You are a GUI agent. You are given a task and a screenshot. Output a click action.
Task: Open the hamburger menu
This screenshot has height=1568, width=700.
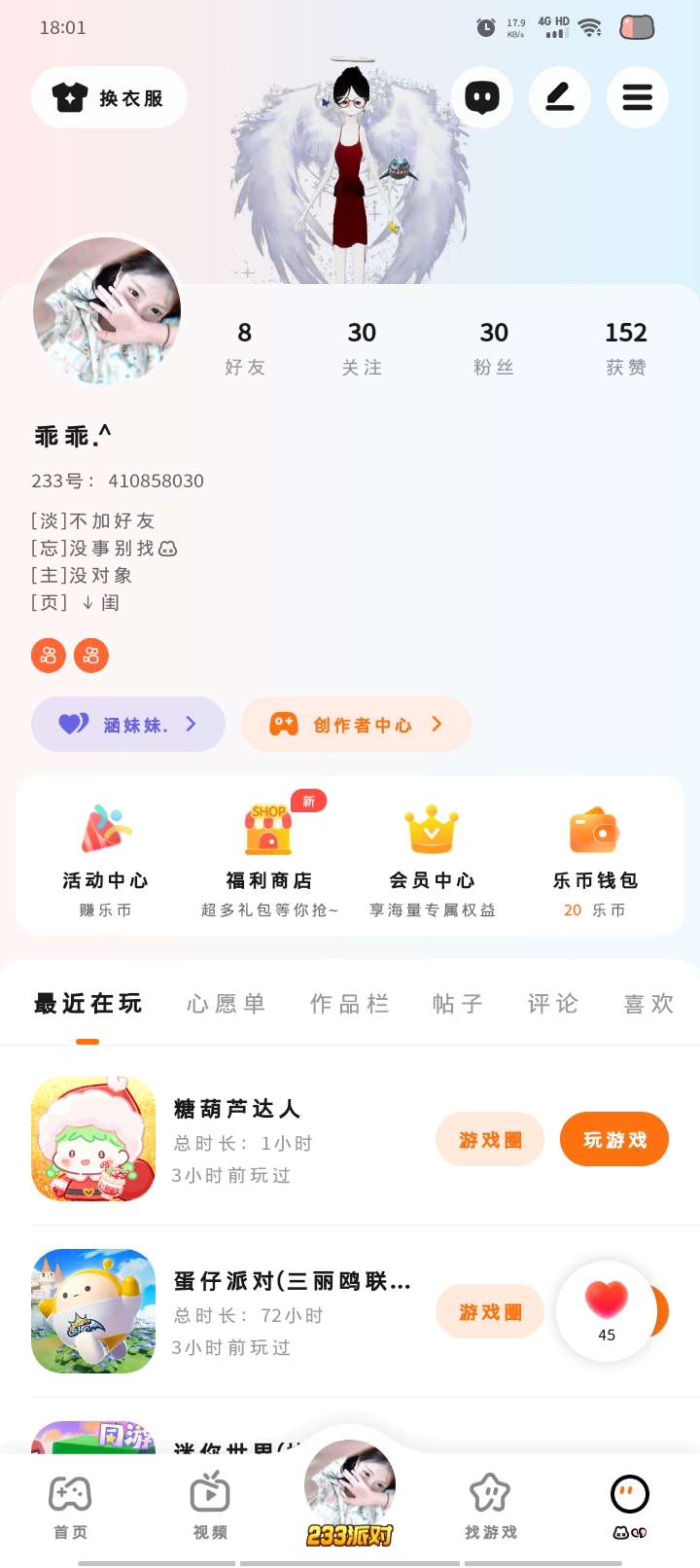(x=638, y=97)
